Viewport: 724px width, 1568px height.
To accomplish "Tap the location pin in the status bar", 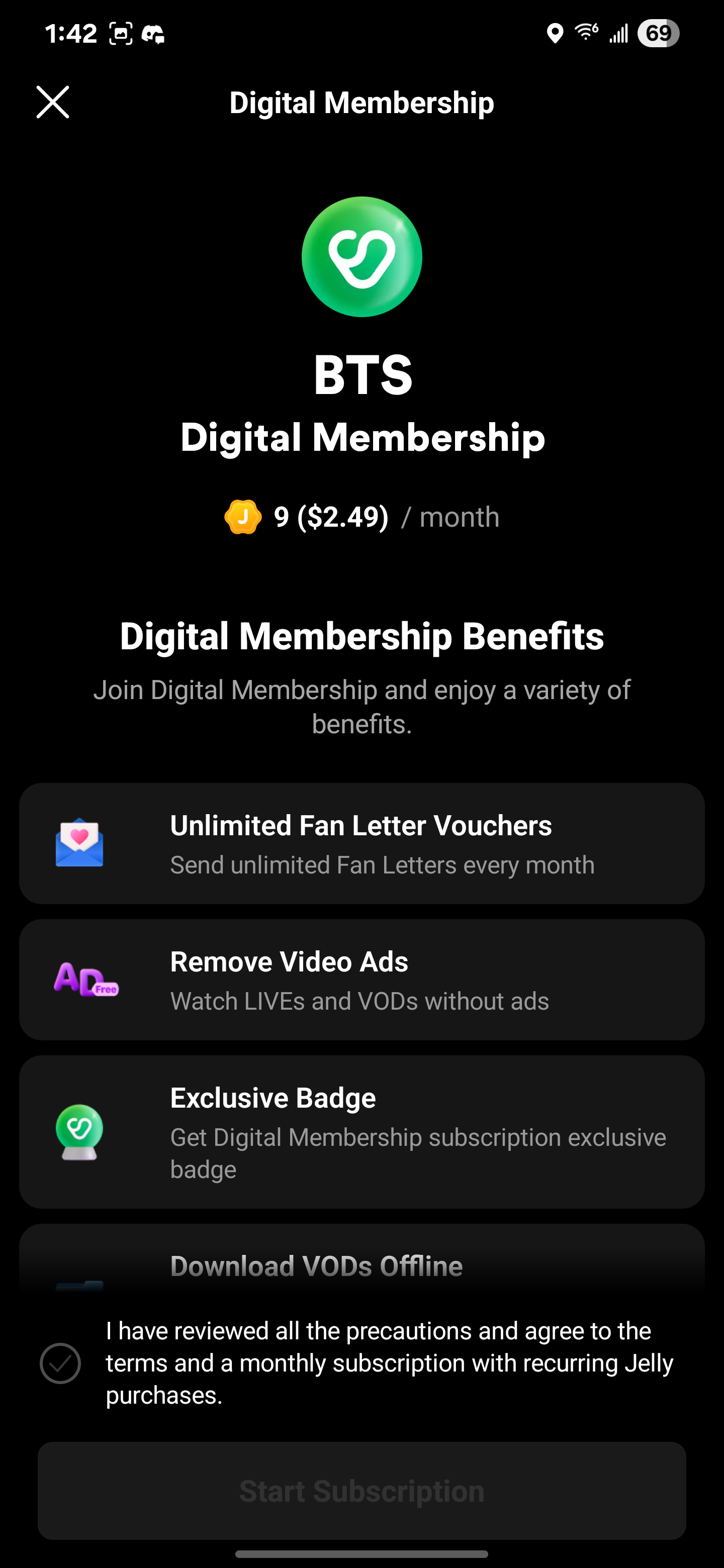I will [x=555, y=34].
